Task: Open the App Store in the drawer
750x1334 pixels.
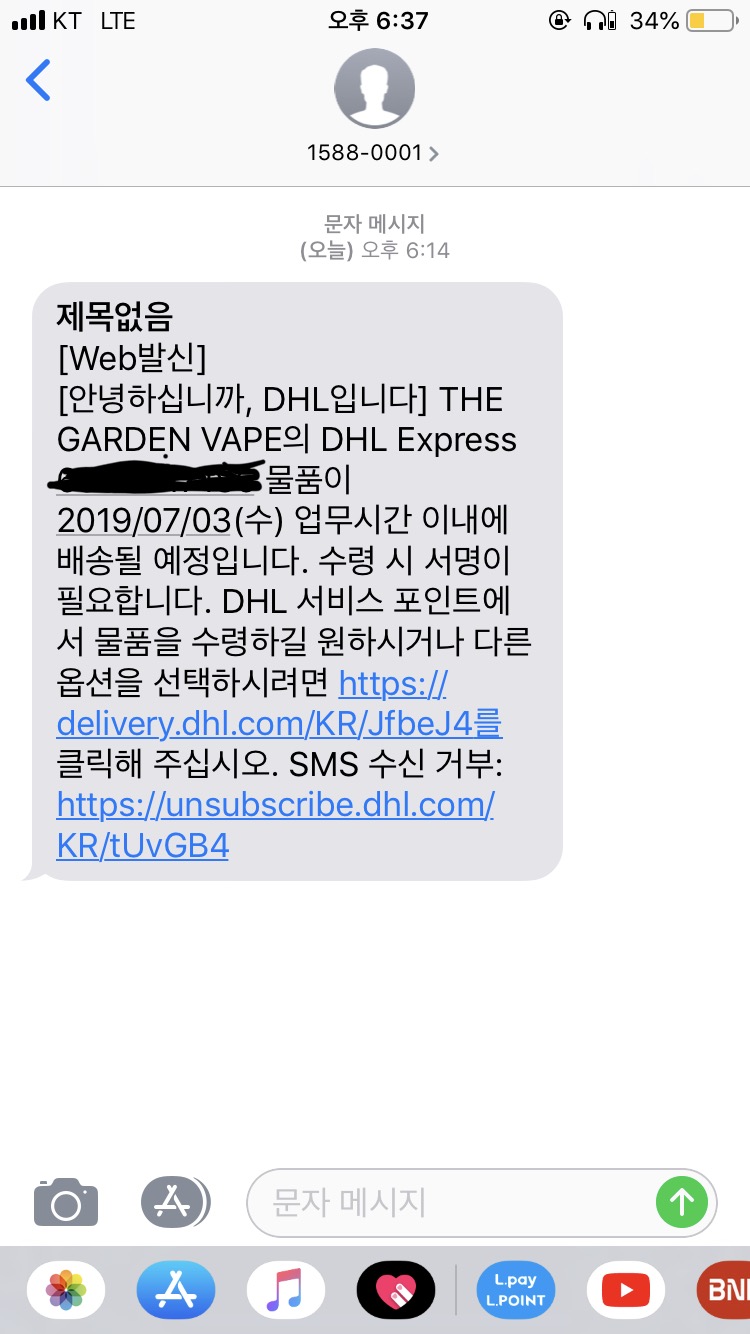Action: [176, 1290]
